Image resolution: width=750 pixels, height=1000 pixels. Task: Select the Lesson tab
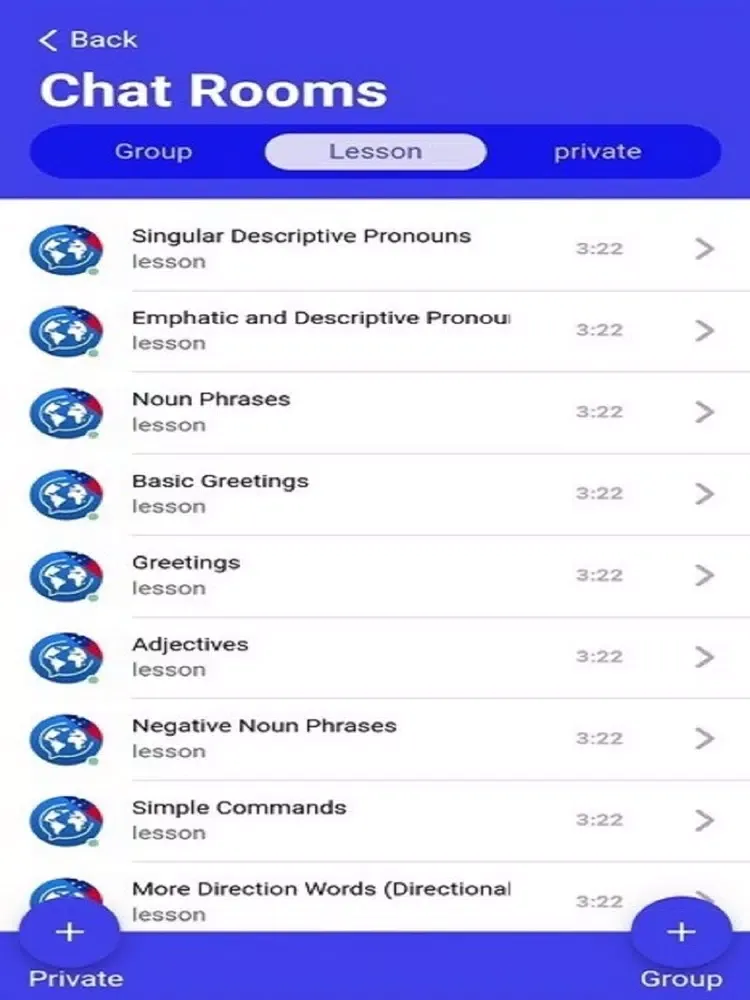(x=375, y=152)
